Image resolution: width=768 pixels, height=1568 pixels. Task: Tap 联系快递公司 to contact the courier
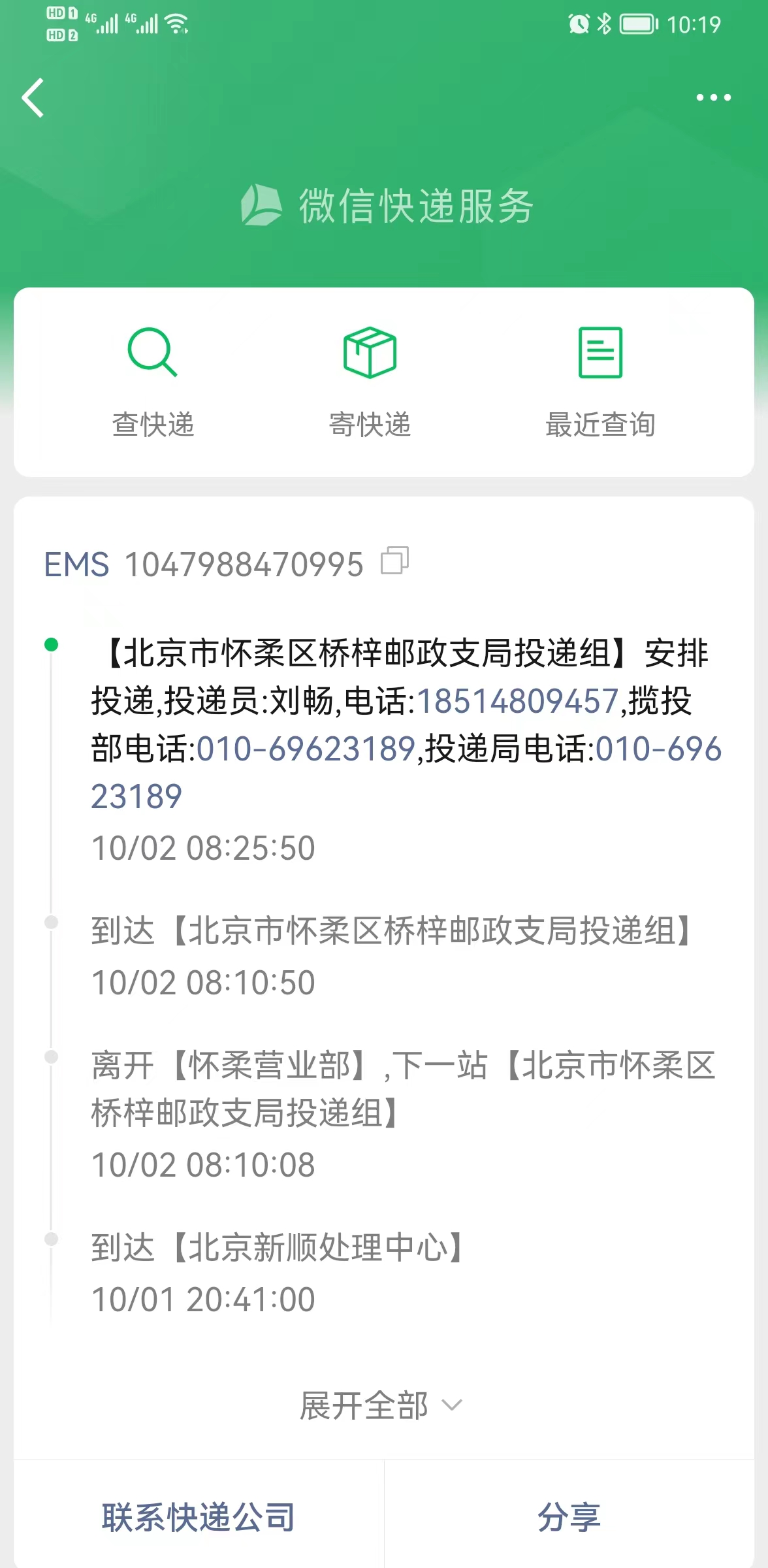(x=199, y=1517)
